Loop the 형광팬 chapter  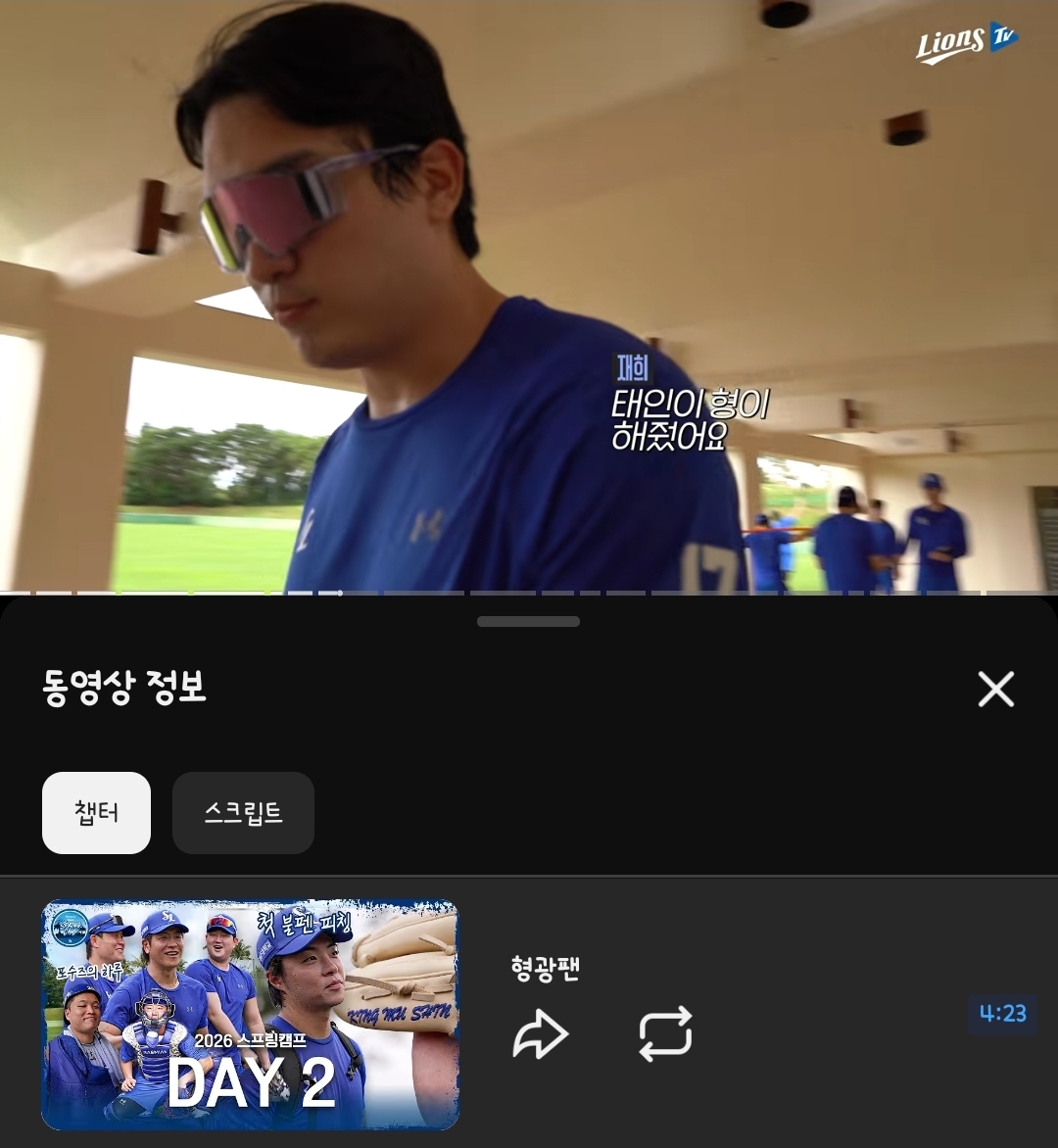(x=665, y=1033)
